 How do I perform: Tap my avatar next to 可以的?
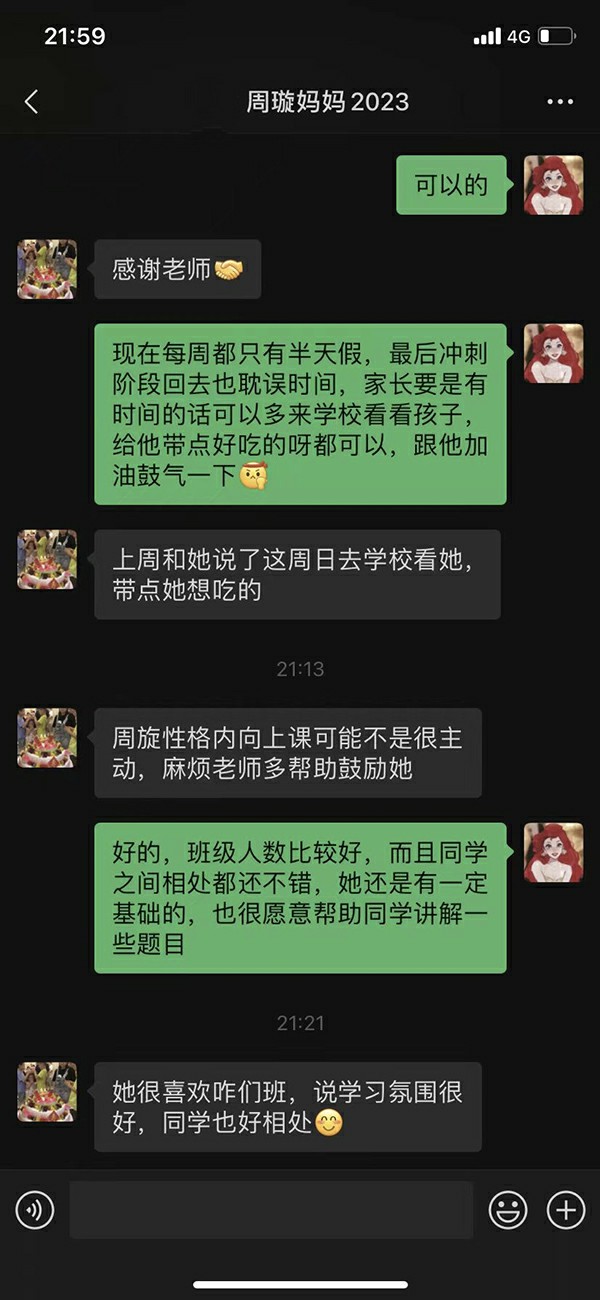[553, 185]
